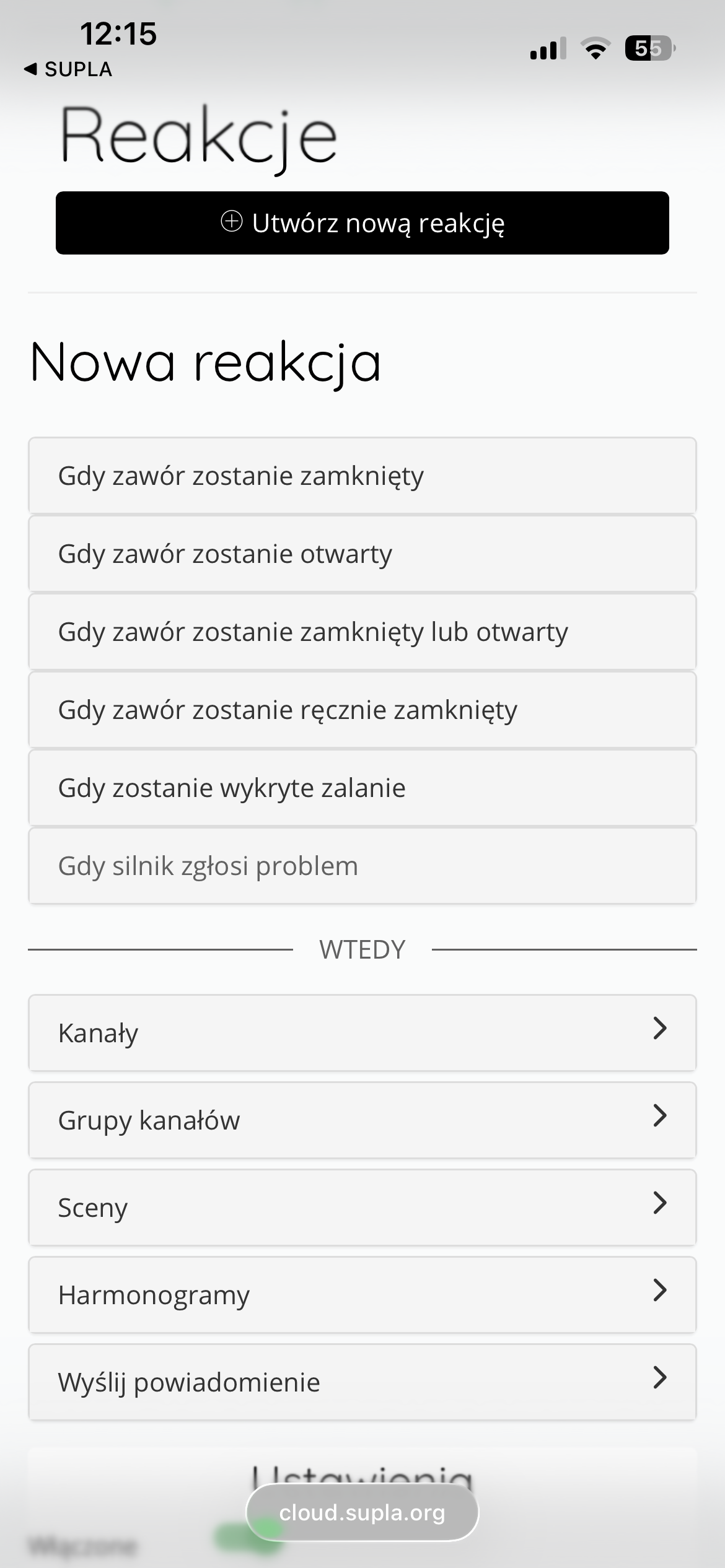Open Wyślij powiadomienie
725x1568 pixels.
[362, 1382]
